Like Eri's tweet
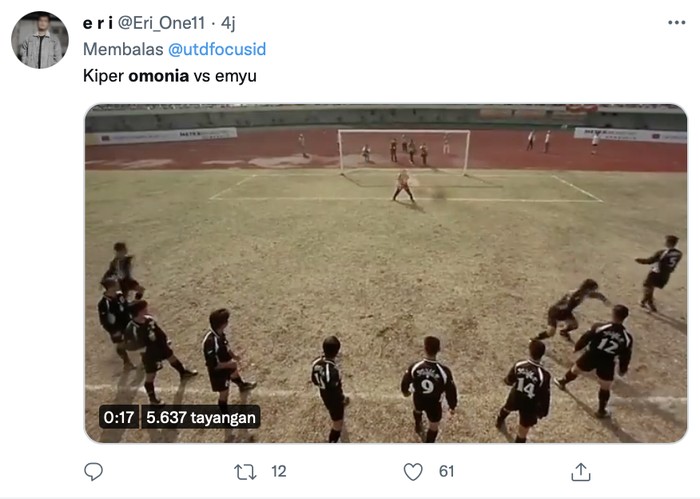Screen dimensions: 700x499 pyautogui.click(x=412, y=471)
